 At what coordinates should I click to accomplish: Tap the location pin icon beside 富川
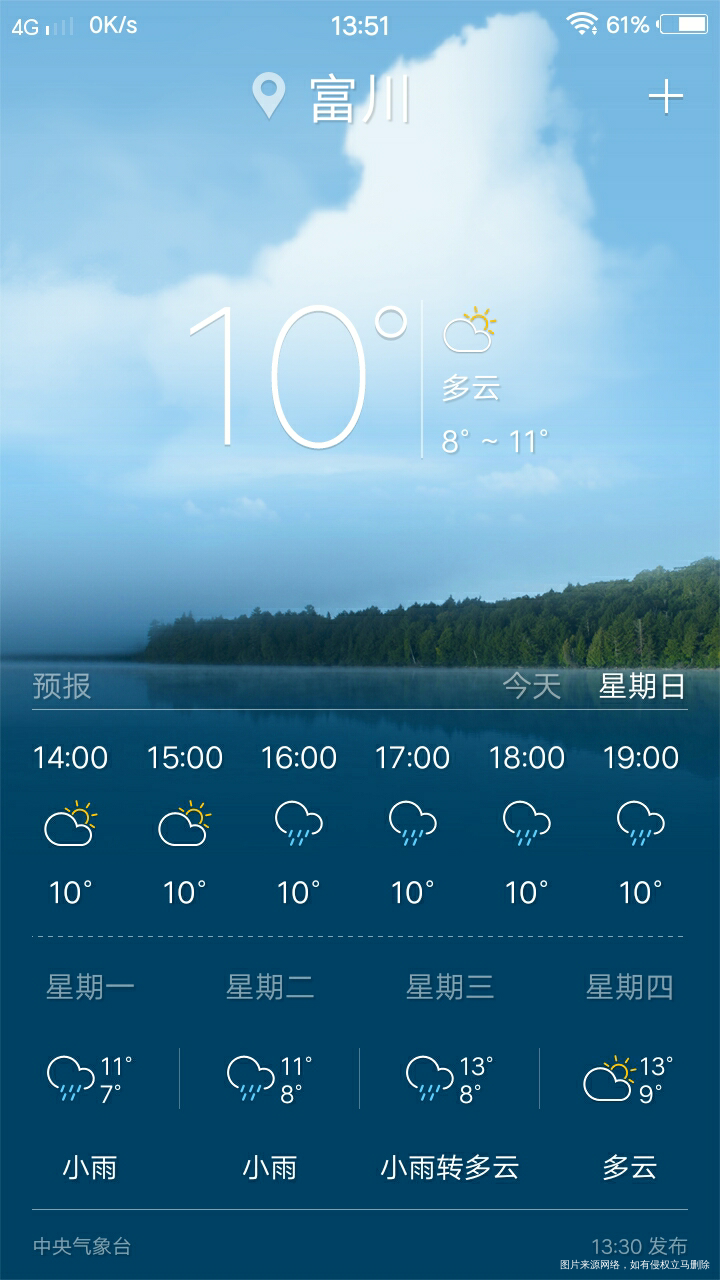(x=267, y=95)
